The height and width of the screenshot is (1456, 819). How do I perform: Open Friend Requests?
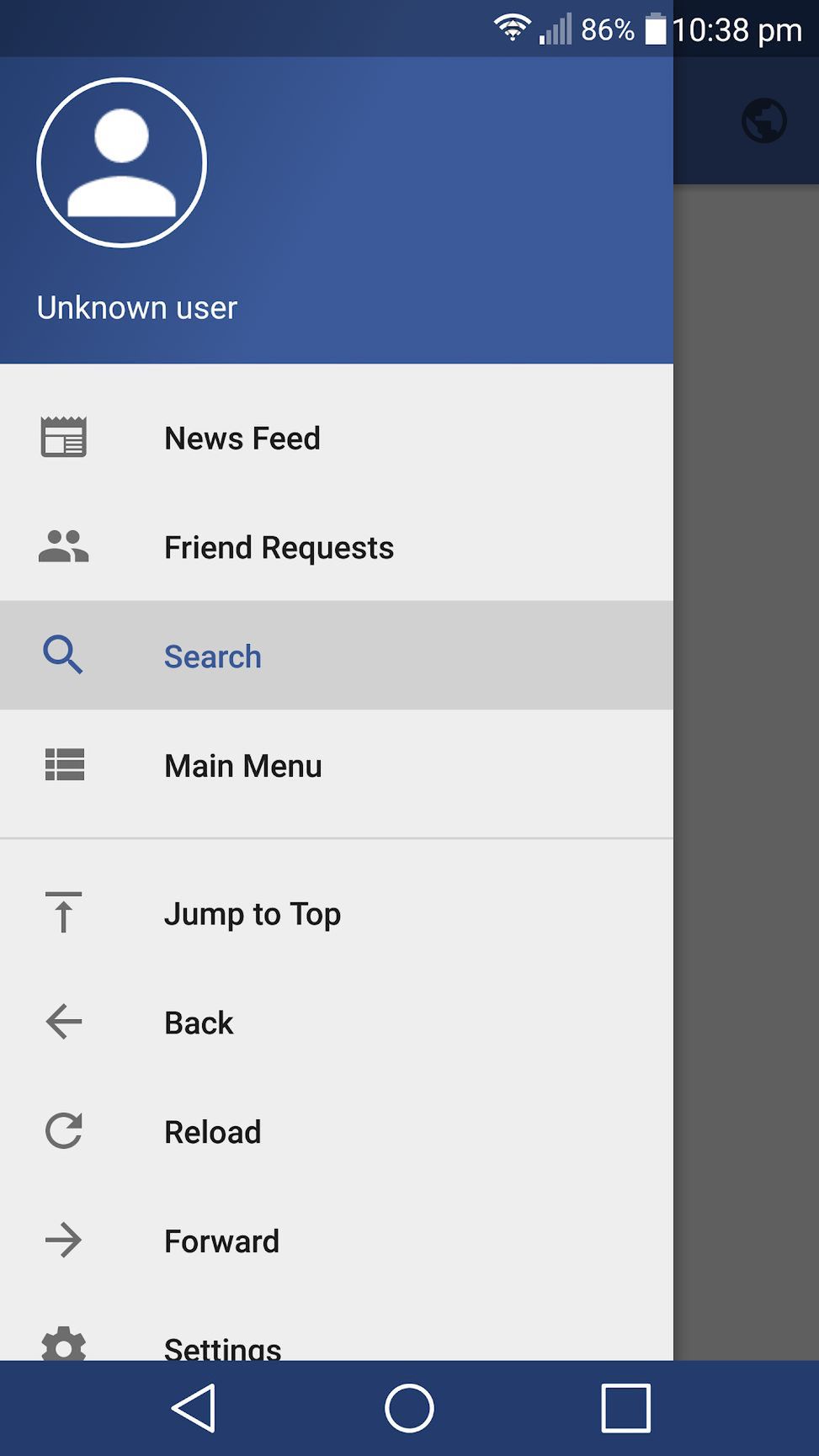coord(337,547)
